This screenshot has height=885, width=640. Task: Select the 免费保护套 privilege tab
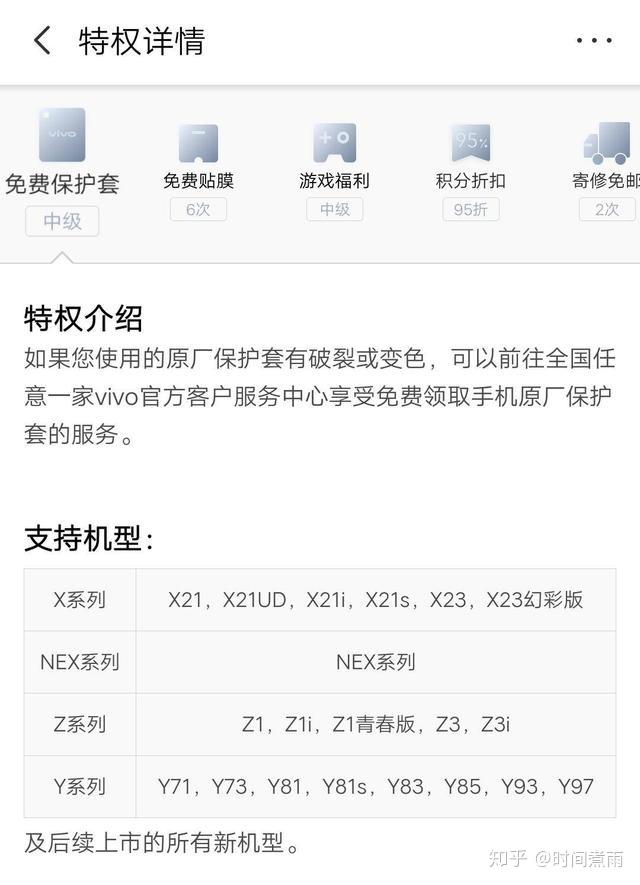tap(62, 170)
